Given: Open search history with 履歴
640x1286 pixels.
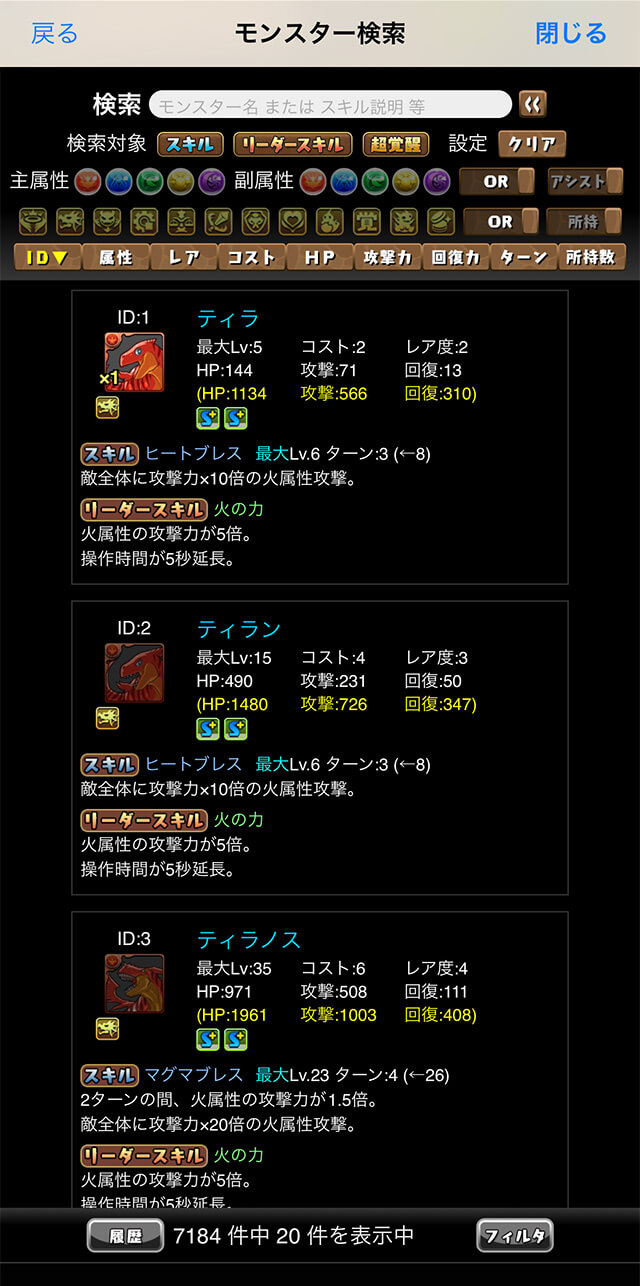Looking at the screenshot, I should pos(125,1235).
